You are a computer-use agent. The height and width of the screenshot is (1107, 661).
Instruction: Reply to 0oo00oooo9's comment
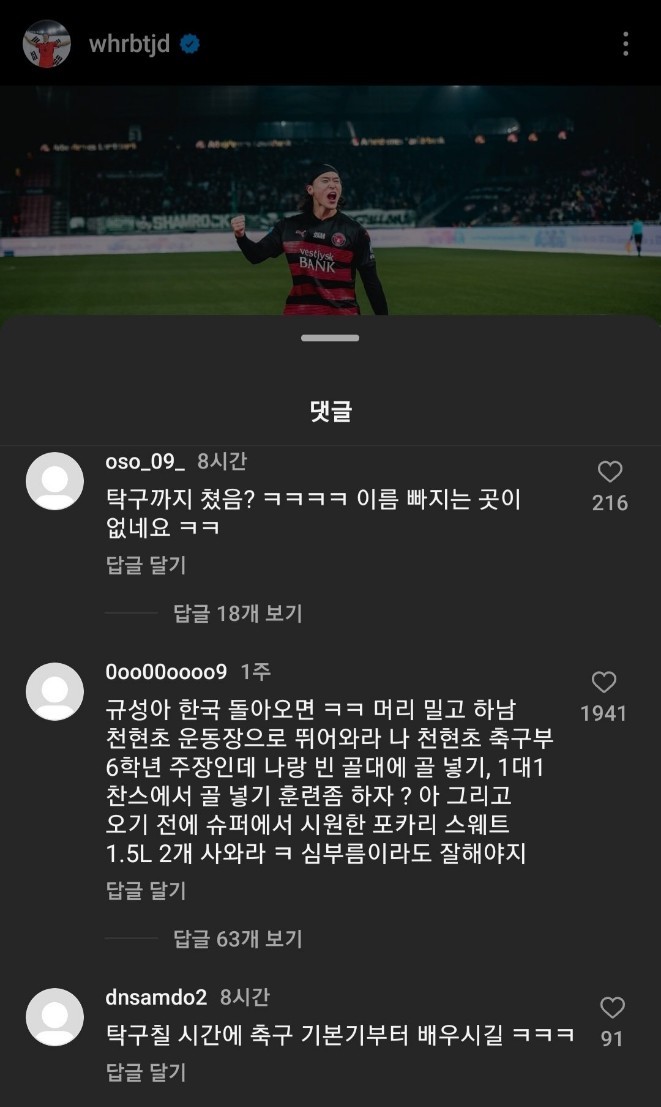146,891
